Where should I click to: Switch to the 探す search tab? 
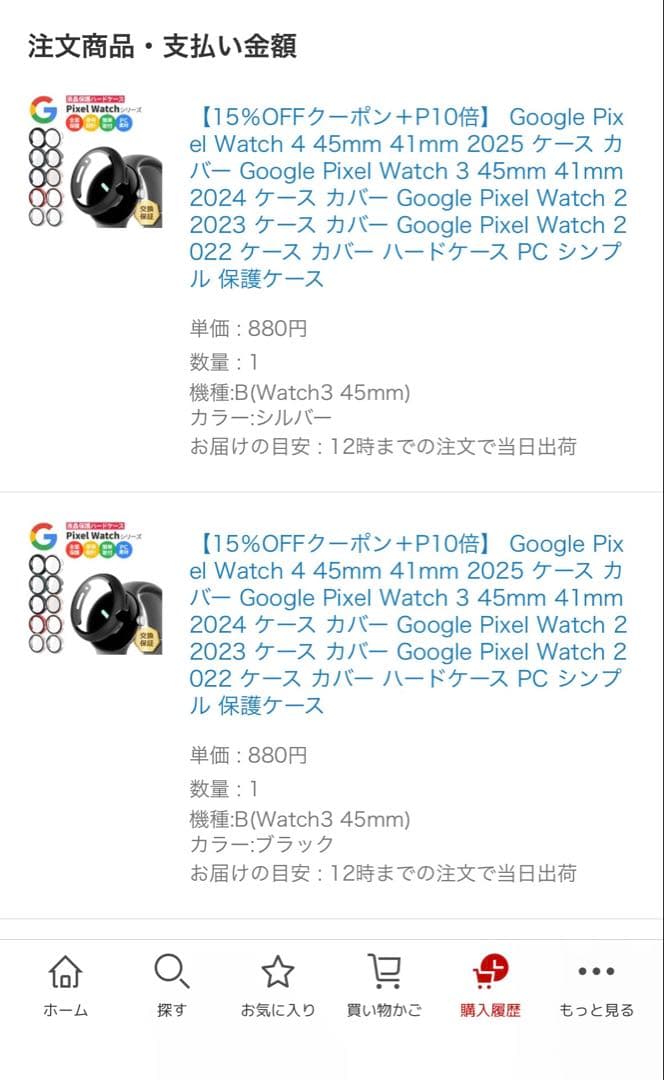point(171,985)
